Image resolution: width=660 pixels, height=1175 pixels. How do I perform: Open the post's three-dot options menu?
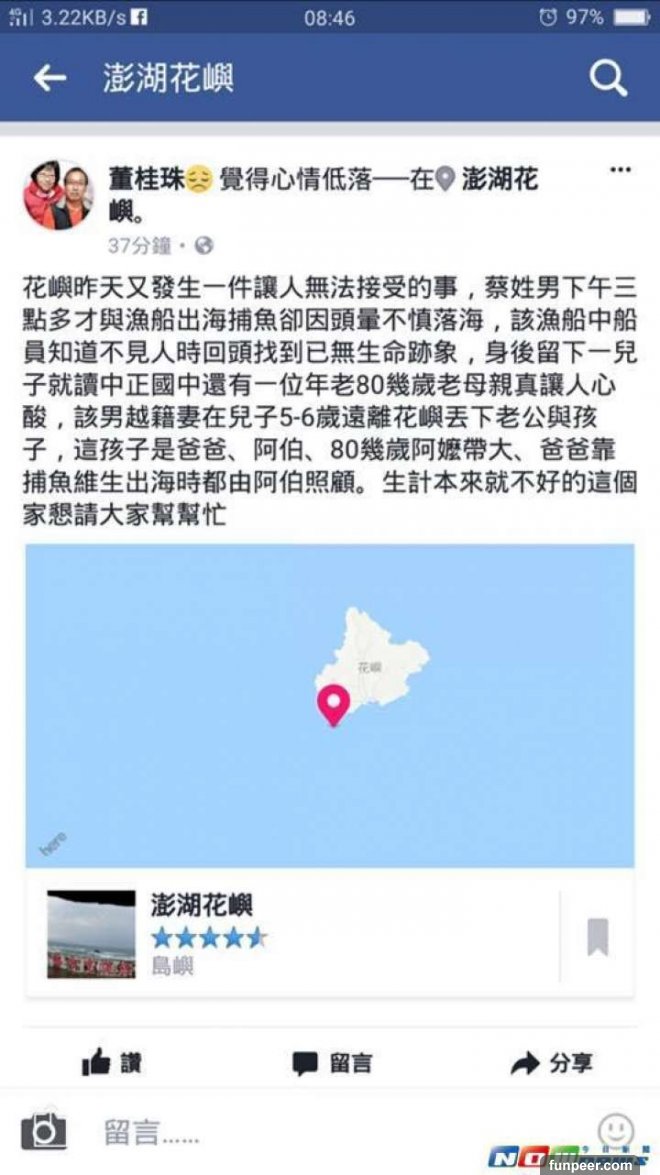(621, 171)
